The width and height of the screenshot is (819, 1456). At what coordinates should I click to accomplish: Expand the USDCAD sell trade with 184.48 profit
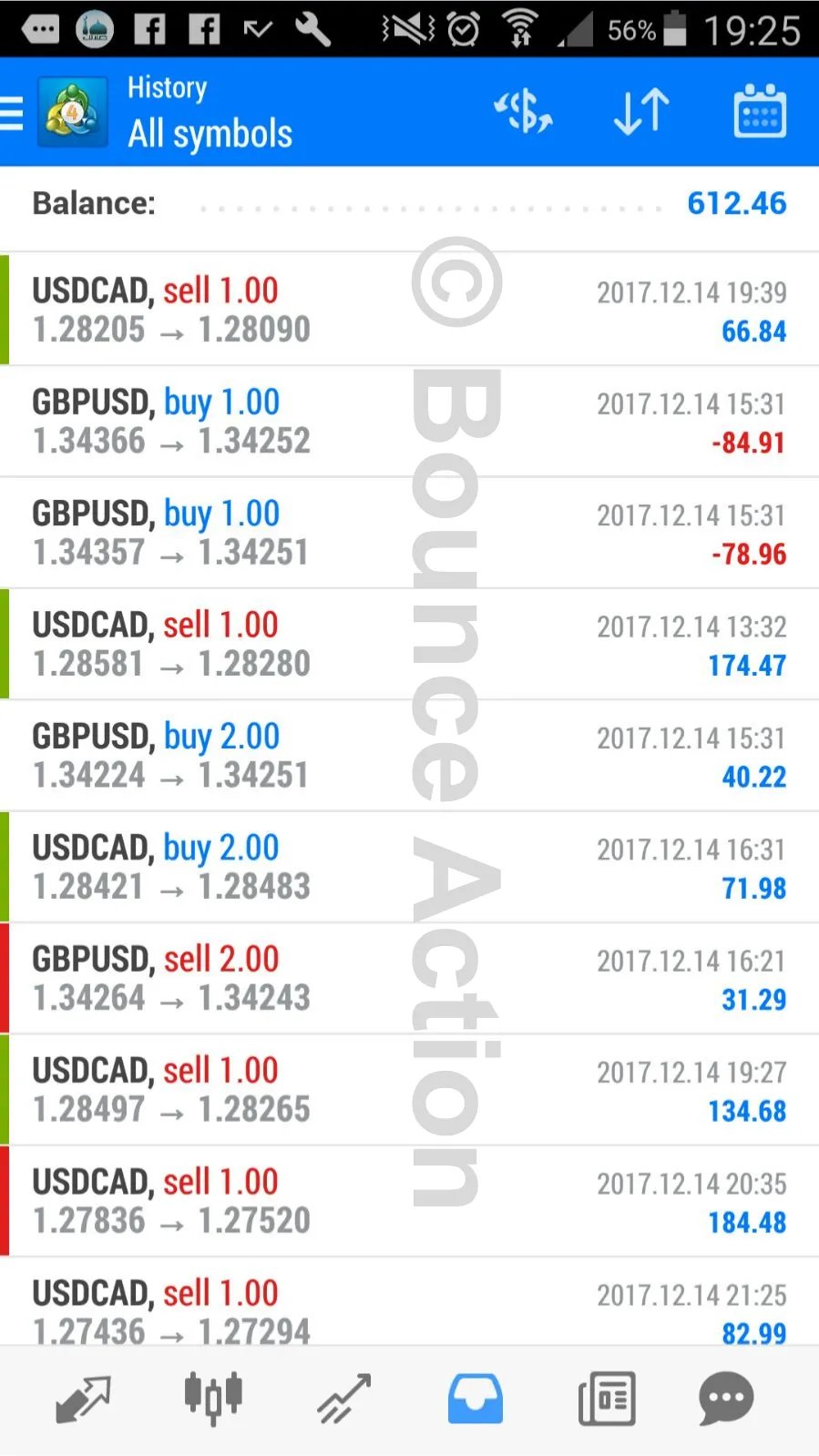point(410,1202)
